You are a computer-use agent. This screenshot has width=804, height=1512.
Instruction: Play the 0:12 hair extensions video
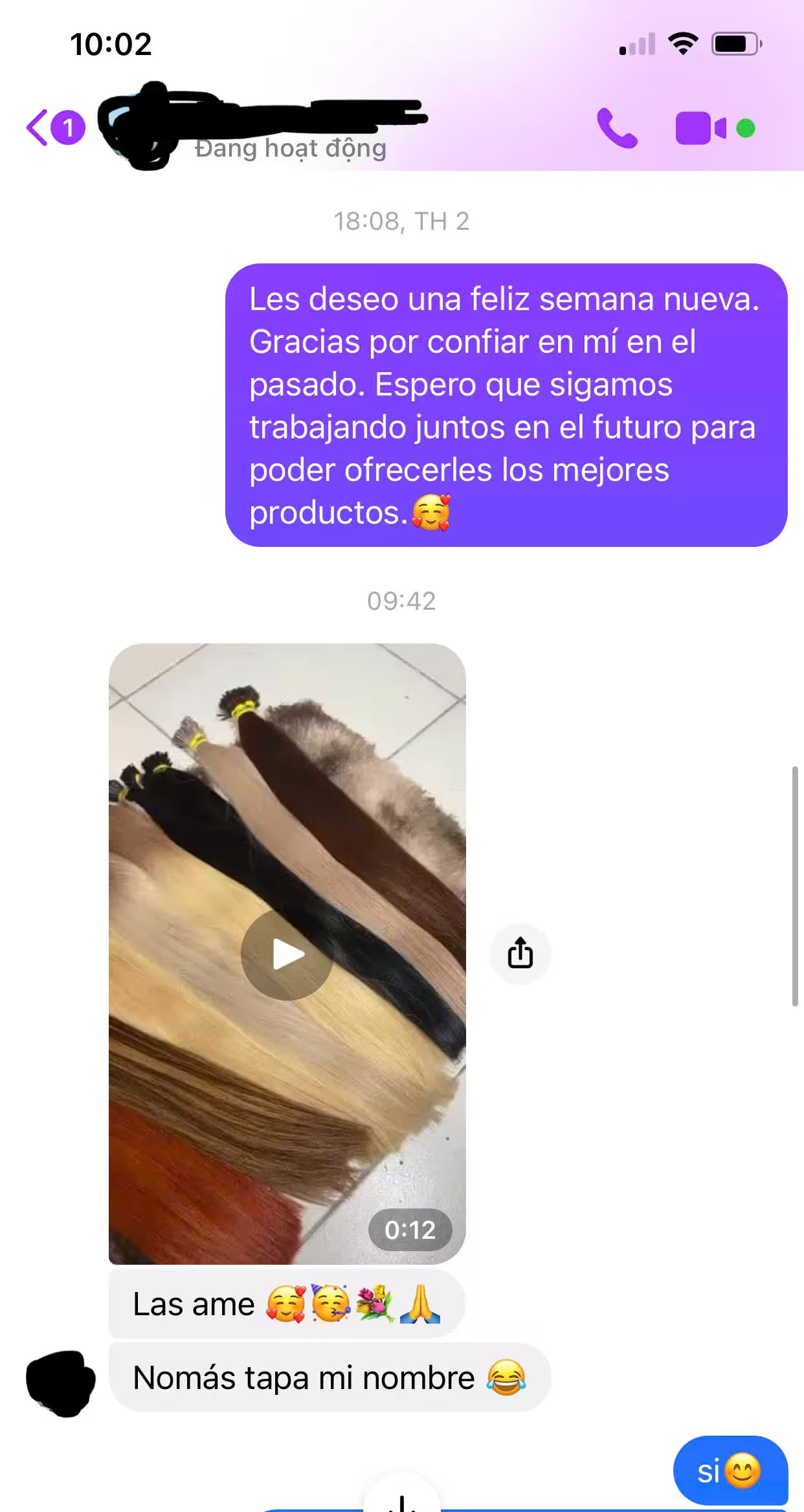(287, 955)
